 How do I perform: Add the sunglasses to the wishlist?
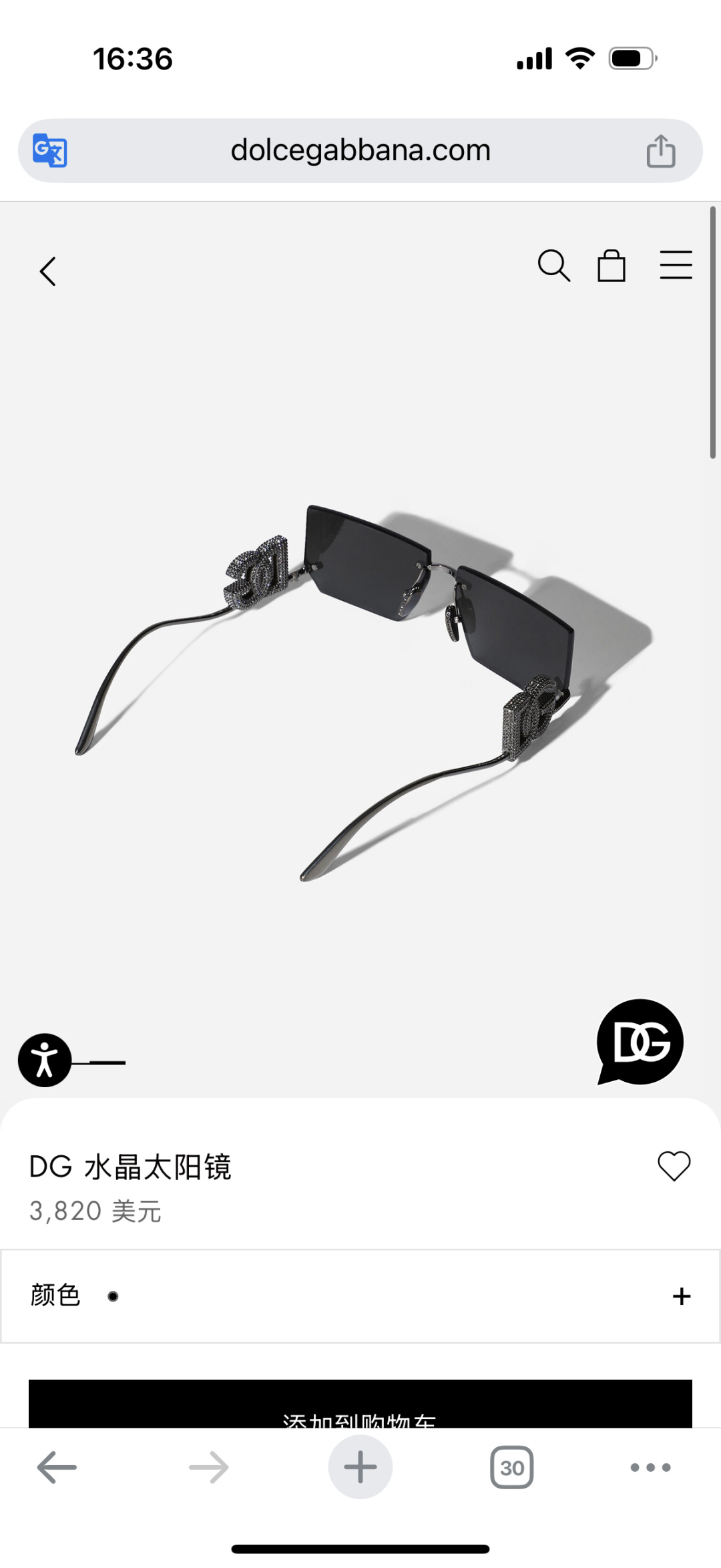pos(674,1166)
